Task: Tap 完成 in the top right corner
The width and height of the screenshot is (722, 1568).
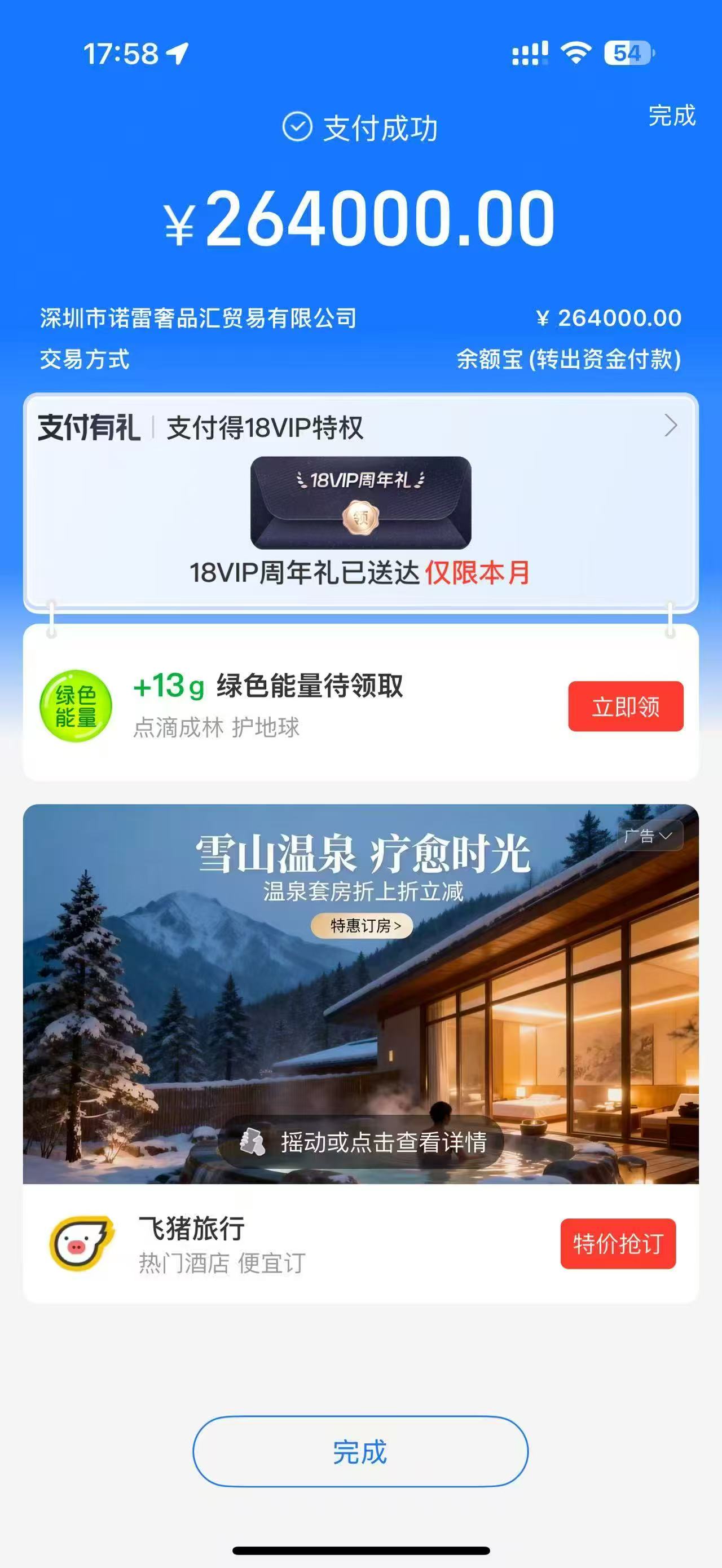Action: (671, 116)
